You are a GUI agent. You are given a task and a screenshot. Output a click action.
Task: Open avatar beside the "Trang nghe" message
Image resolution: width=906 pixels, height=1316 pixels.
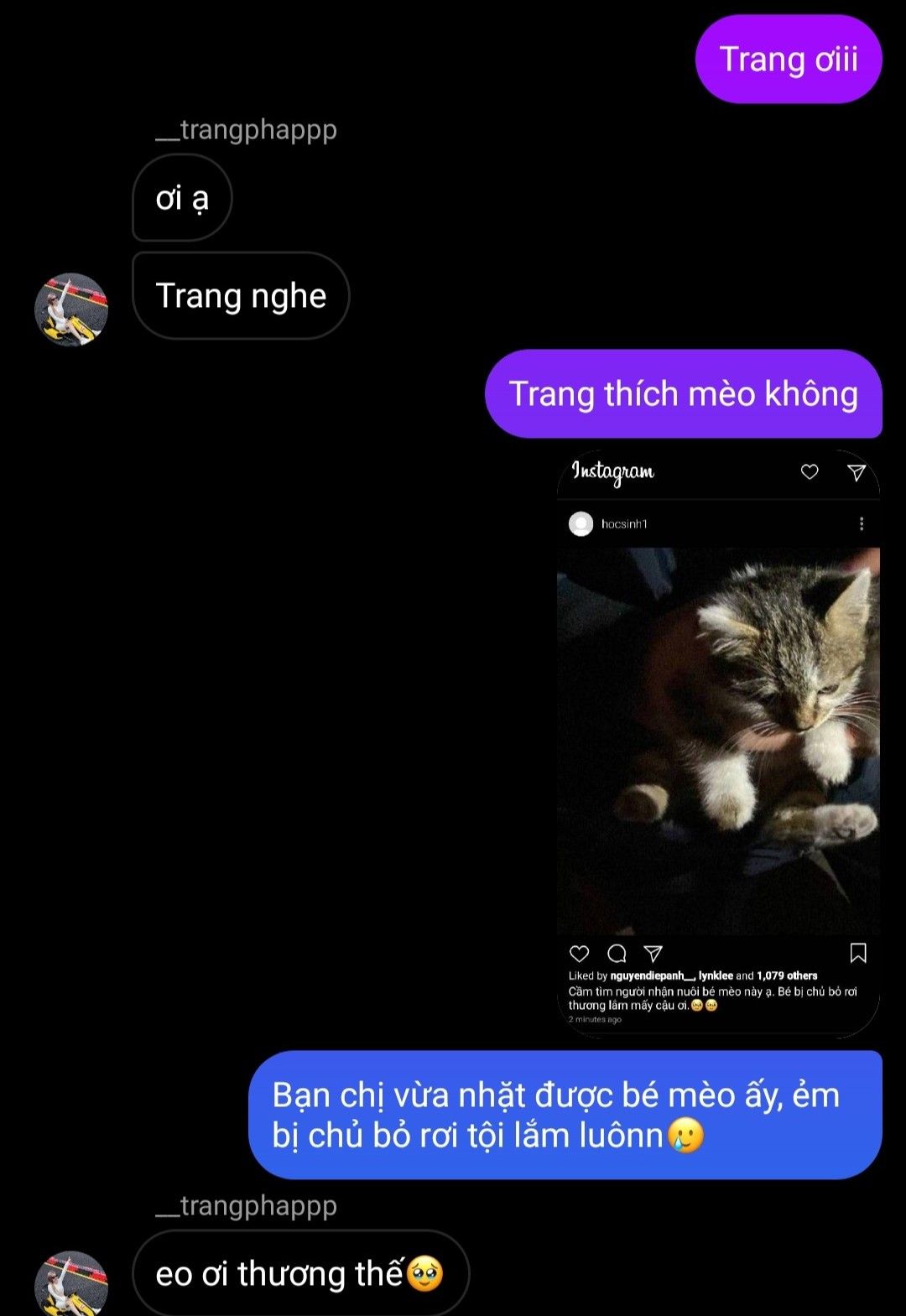click(x=71, y=309)
